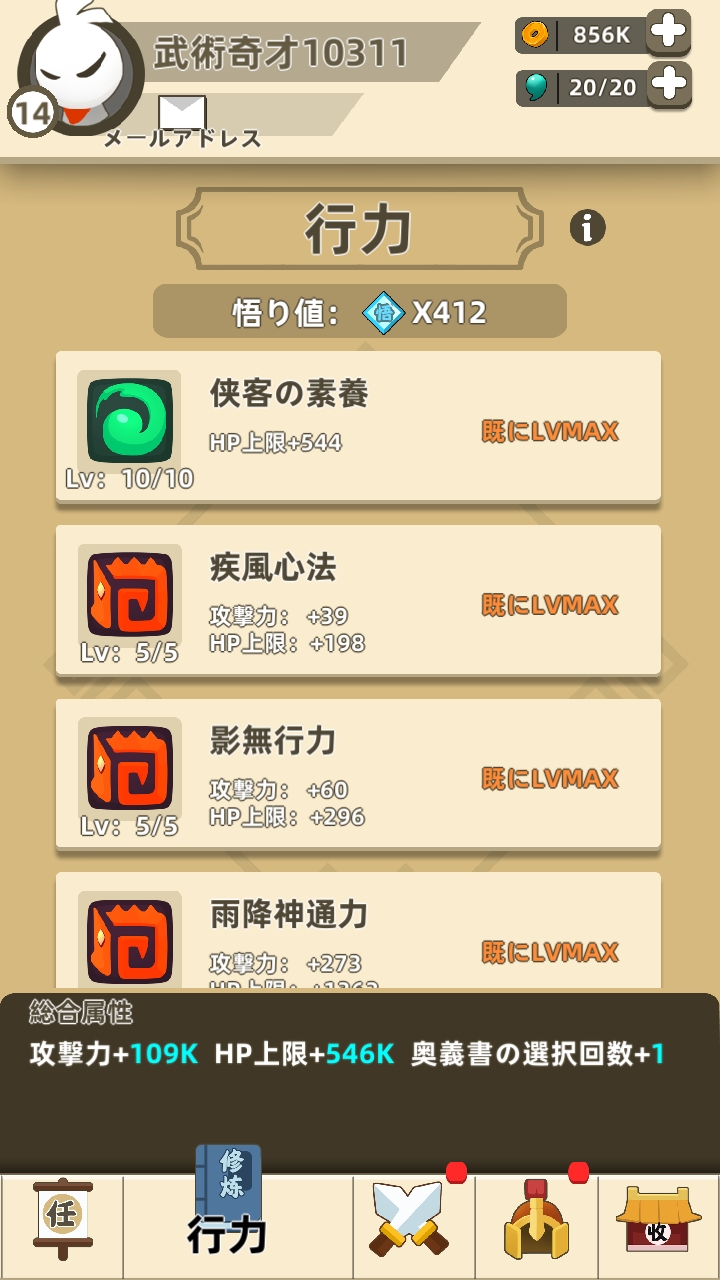The image size is (720, 1280).
Task: Switch to the mission scroll tab
Action: pos(62,1220)
